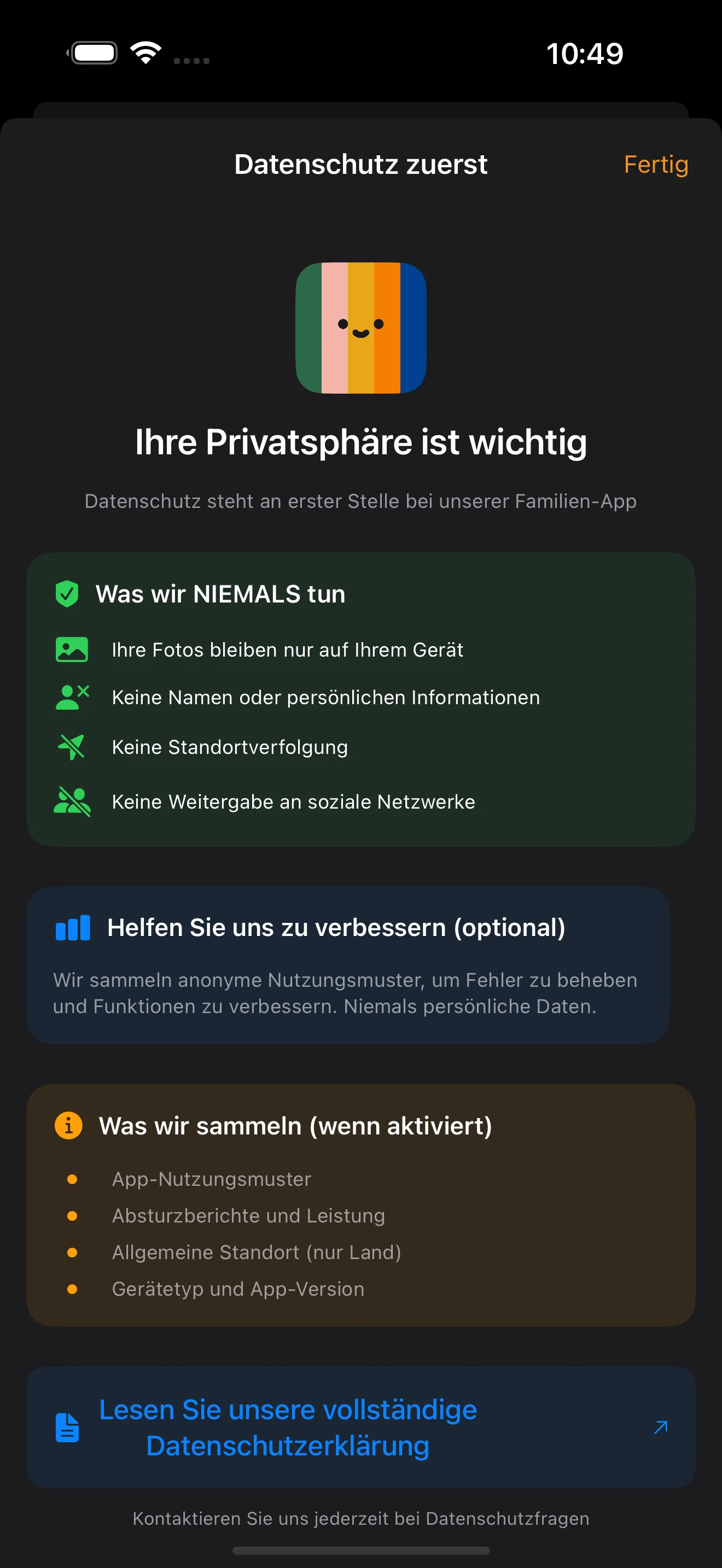Click the crossed-out social networks icon
Viewport: 722px width, 1568px height.
pos(71,801)
